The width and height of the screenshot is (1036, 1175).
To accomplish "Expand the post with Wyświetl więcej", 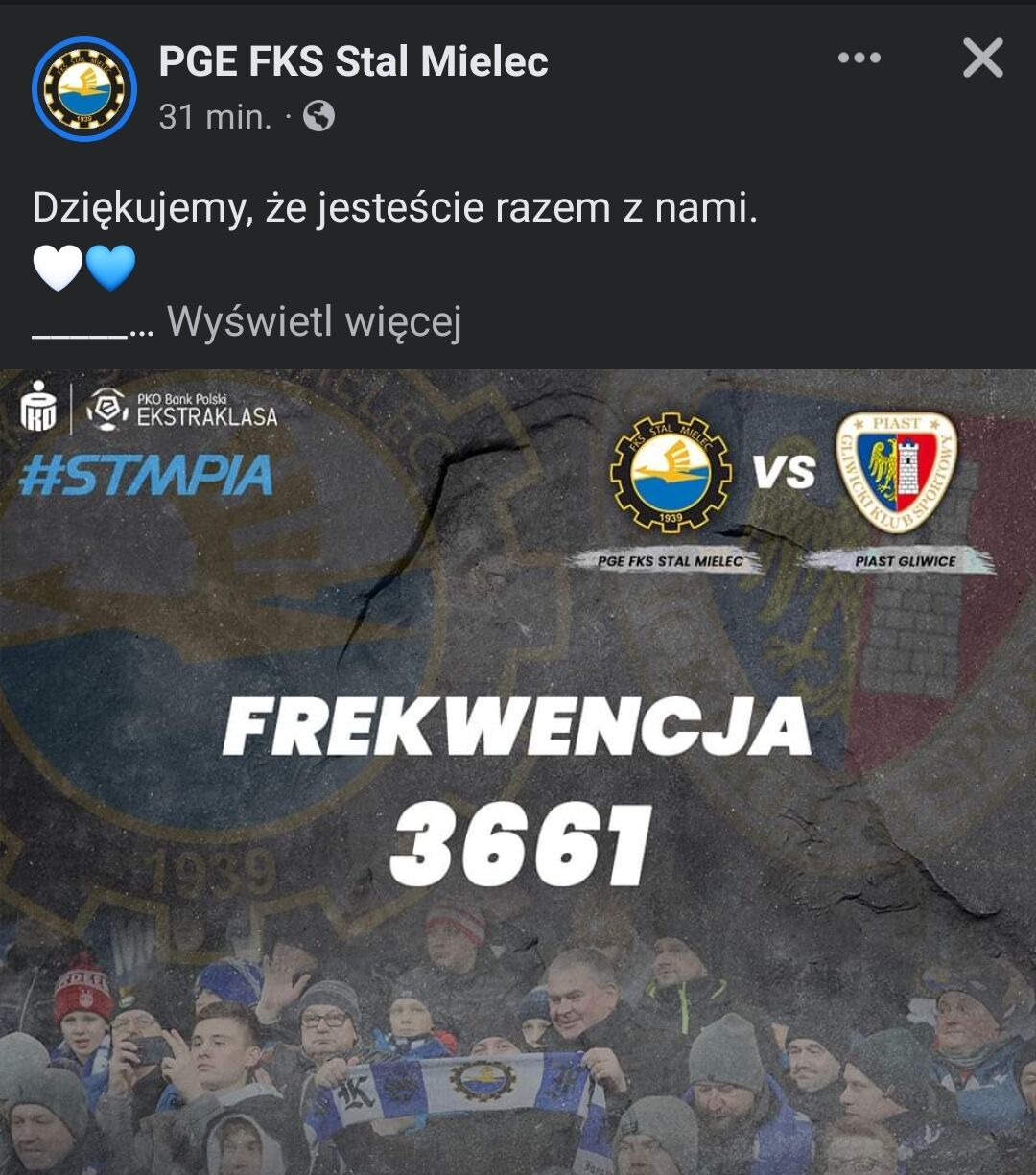I will pyautogui.click(x=314, y=322).
